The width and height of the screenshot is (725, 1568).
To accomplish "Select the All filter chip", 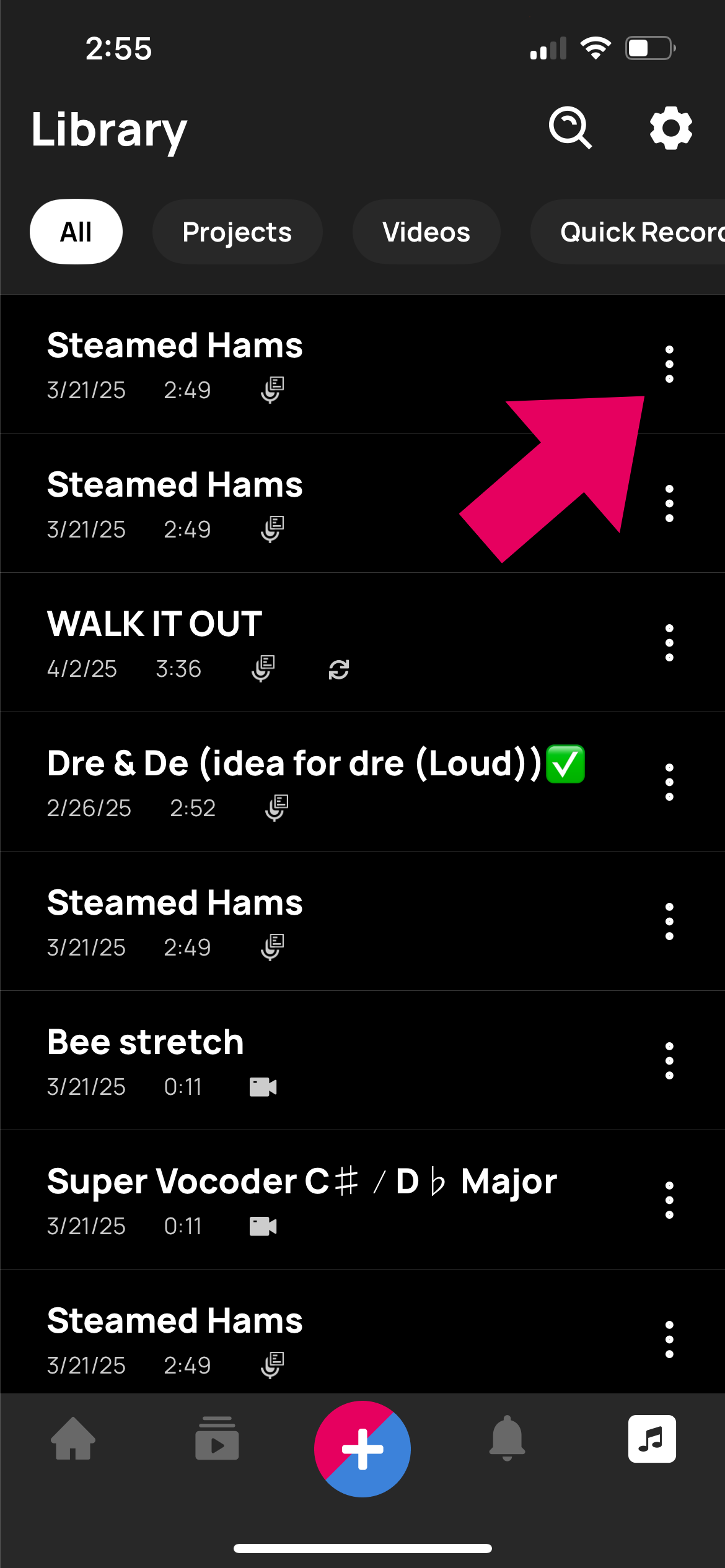I will 76,232.
